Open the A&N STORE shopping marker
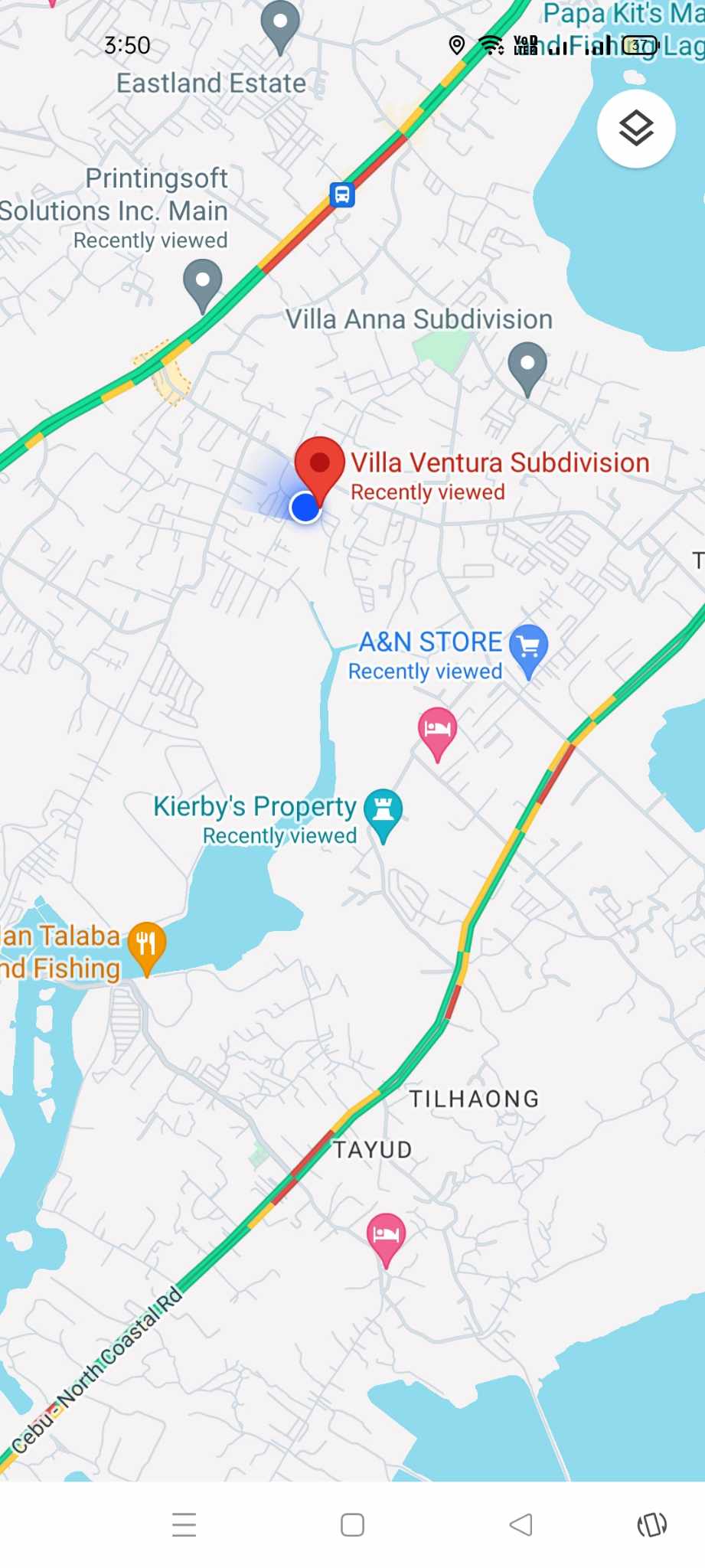The height and width of the screenshot is (1568, 705). [x=529, y=648]
